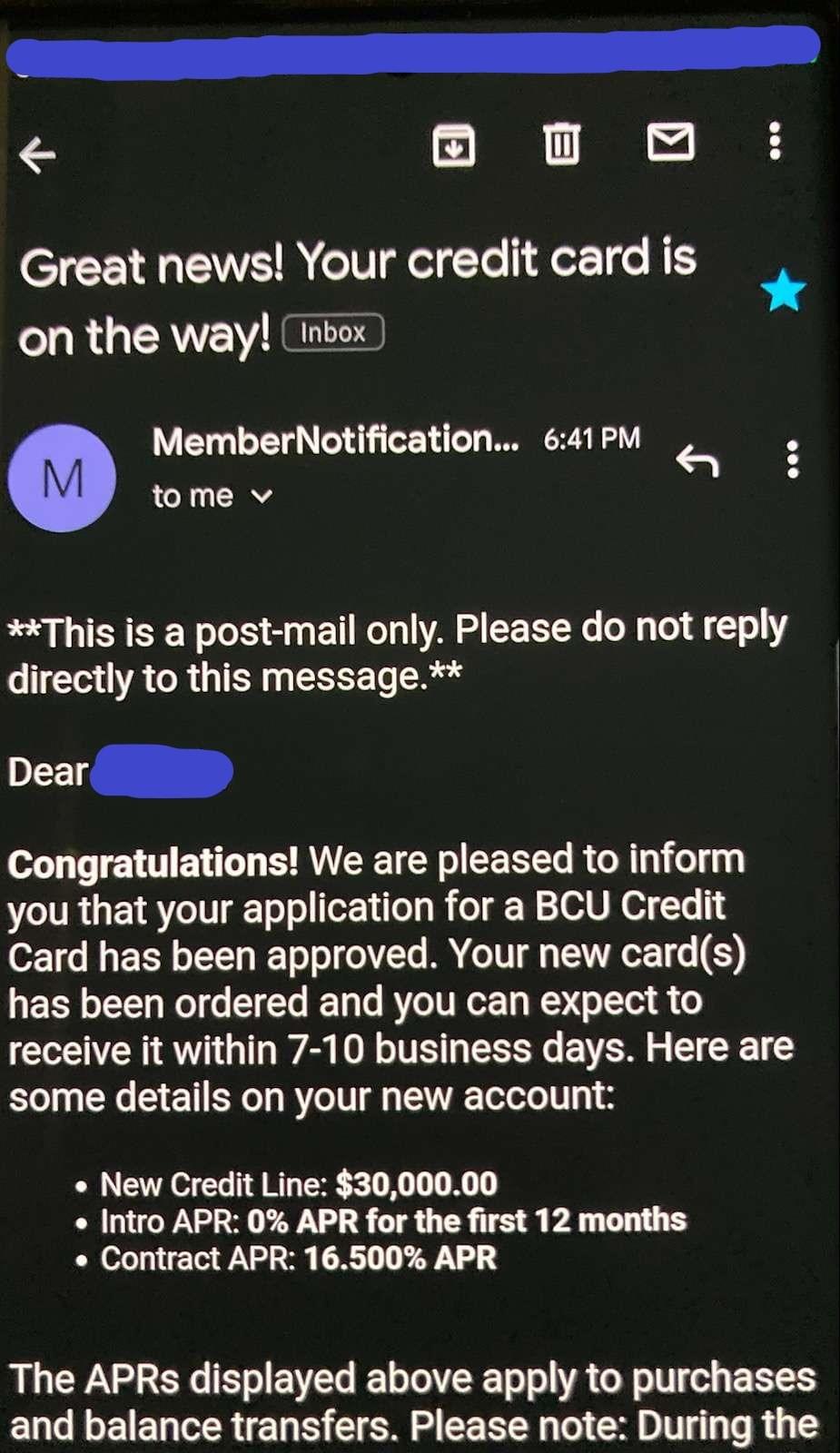
Task: Tap the Inbox label chip
Action: coord(333,332)
